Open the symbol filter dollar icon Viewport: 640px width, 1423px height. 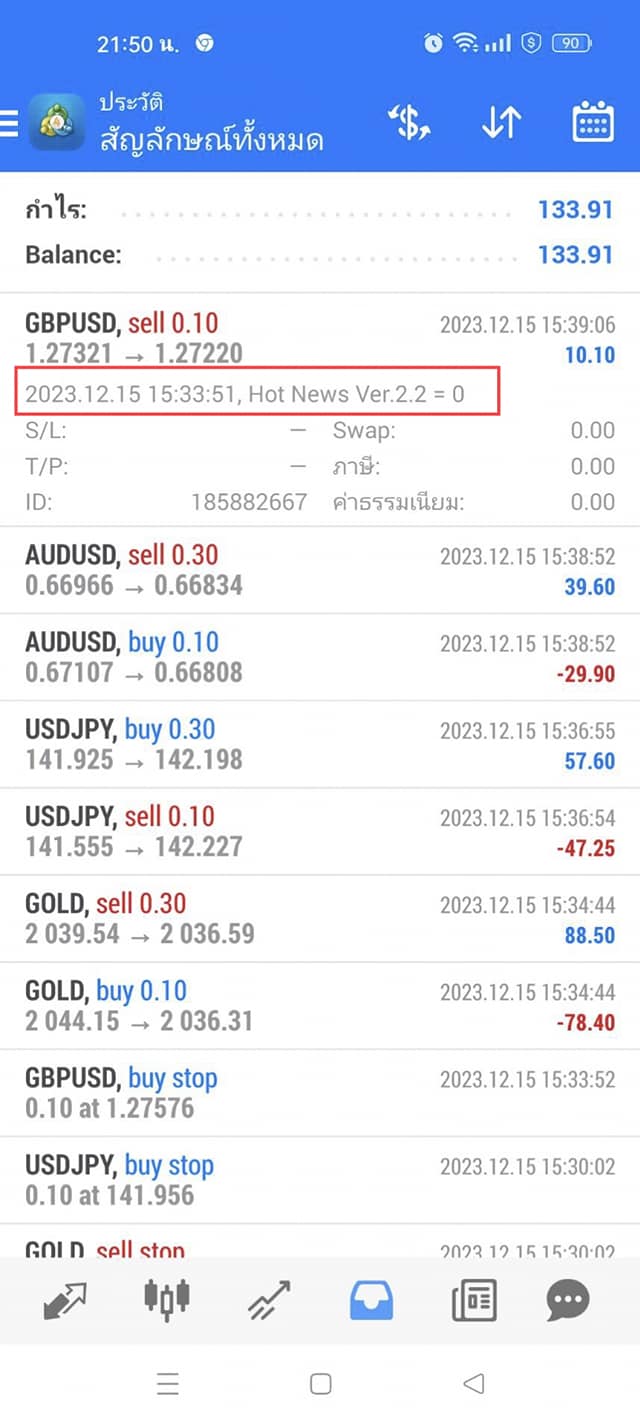(x=409, y=122)
